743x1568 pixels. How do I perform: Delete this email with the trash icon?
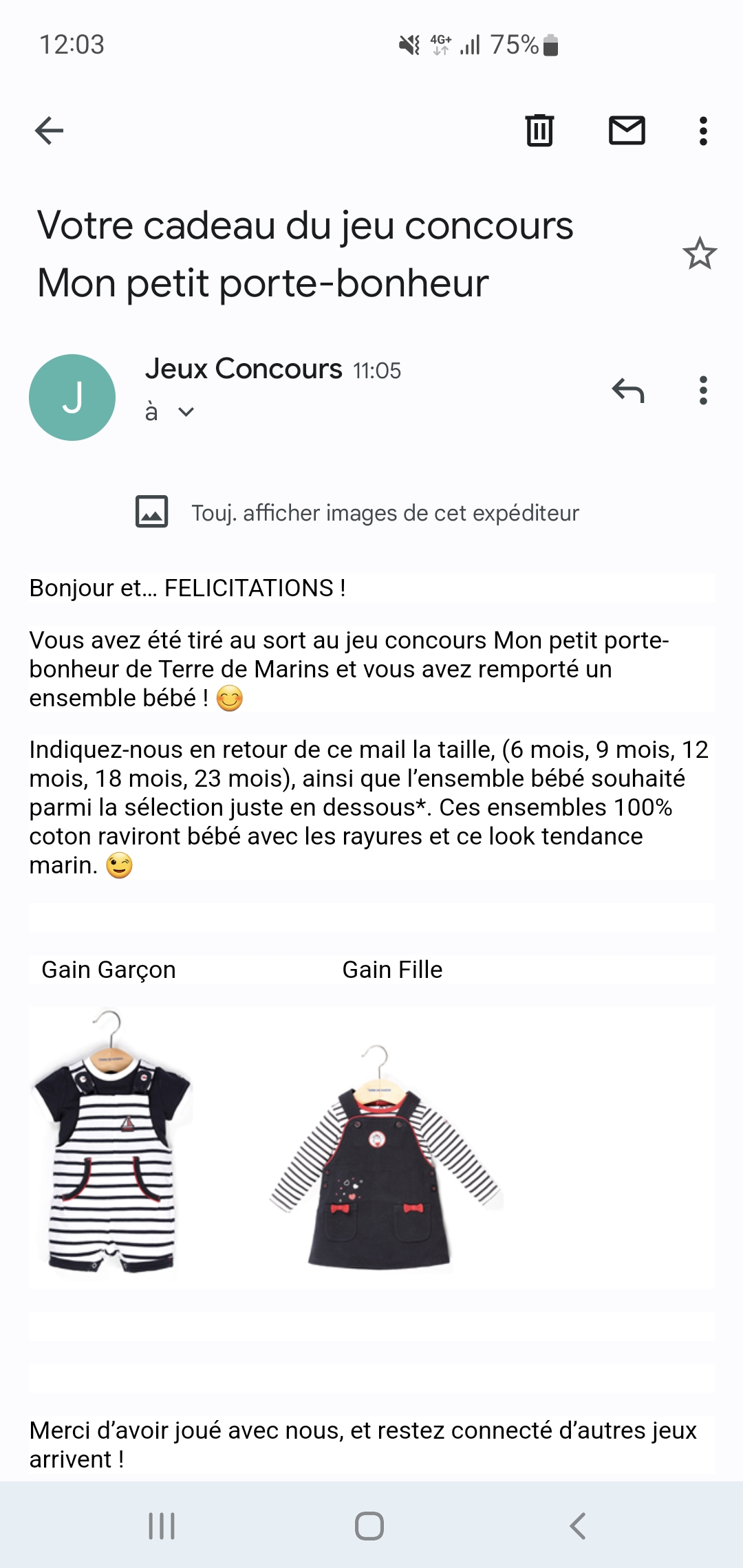pyautogui.click(x=539, y=130)
